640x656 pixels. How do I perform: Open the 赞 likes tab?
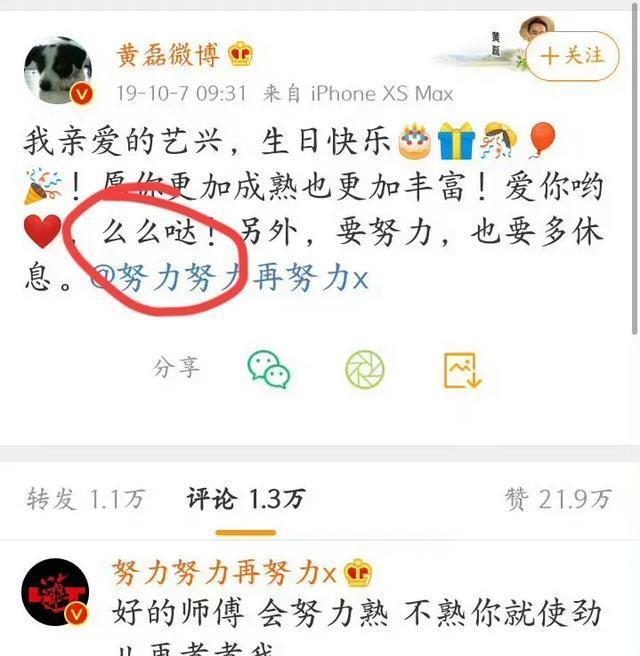[x=558, y=499]
